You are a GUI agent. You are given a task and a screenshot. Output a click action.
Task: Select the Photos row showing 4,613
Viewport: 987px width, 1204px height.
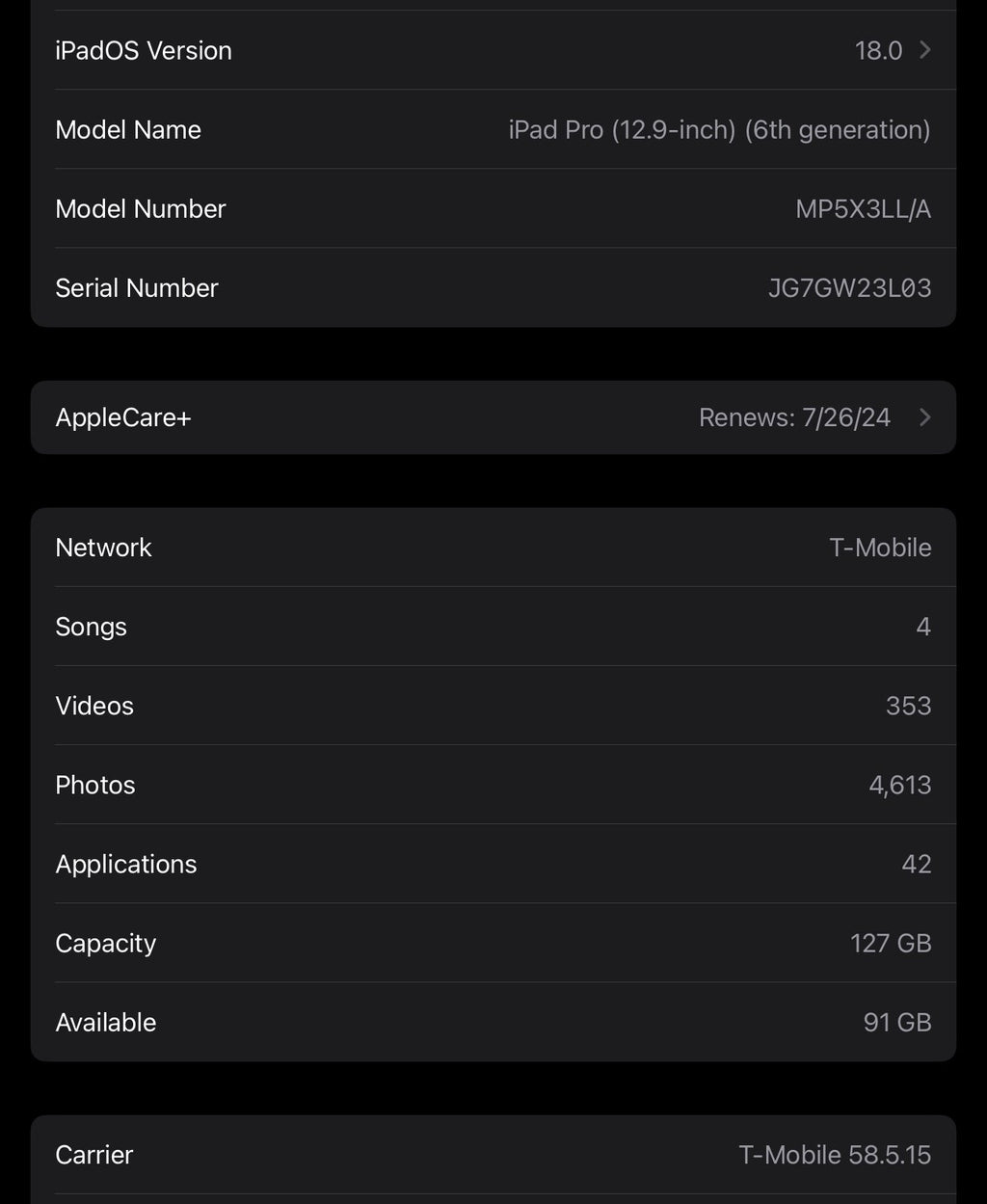(493, 785)
